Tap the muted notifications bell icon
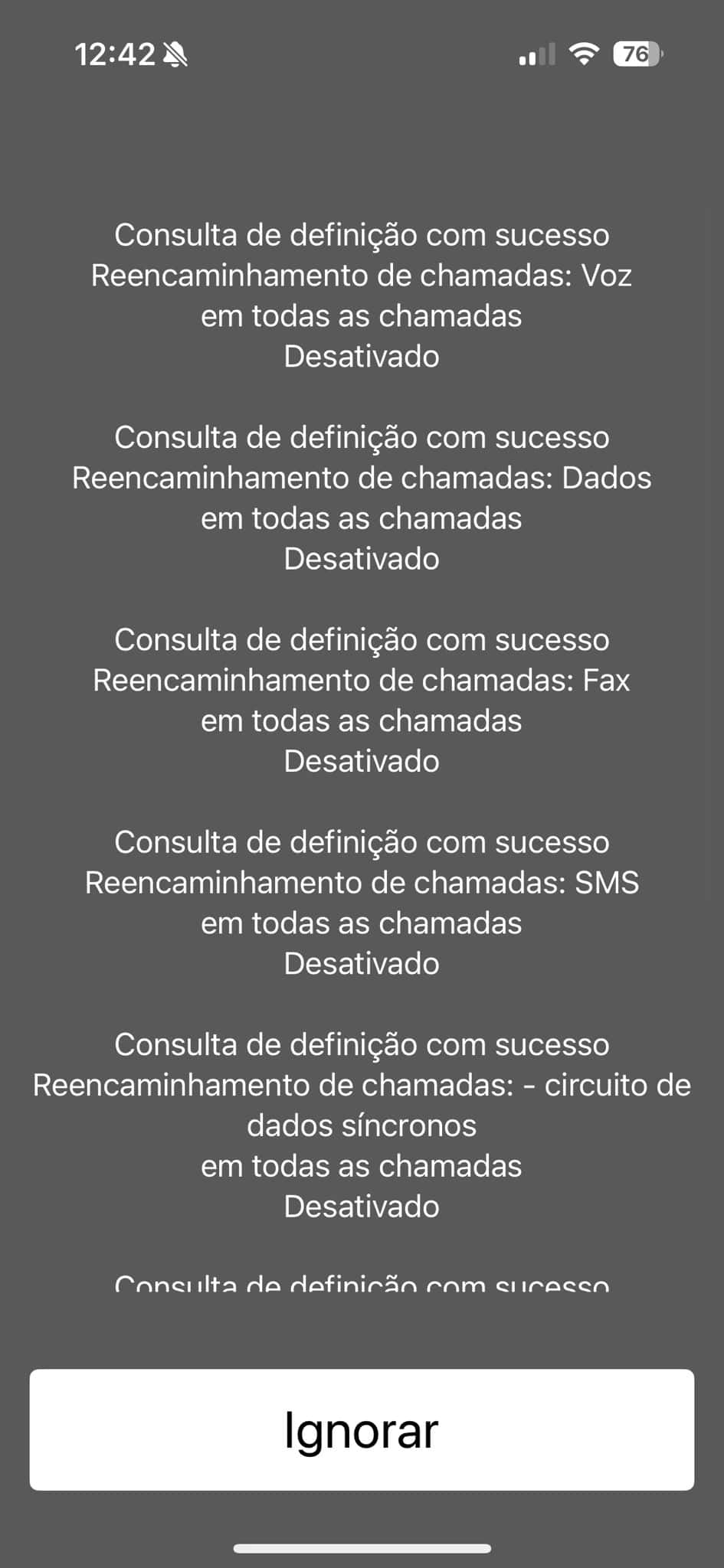This screenshot has height=1568, width=724. pos(175,54)
